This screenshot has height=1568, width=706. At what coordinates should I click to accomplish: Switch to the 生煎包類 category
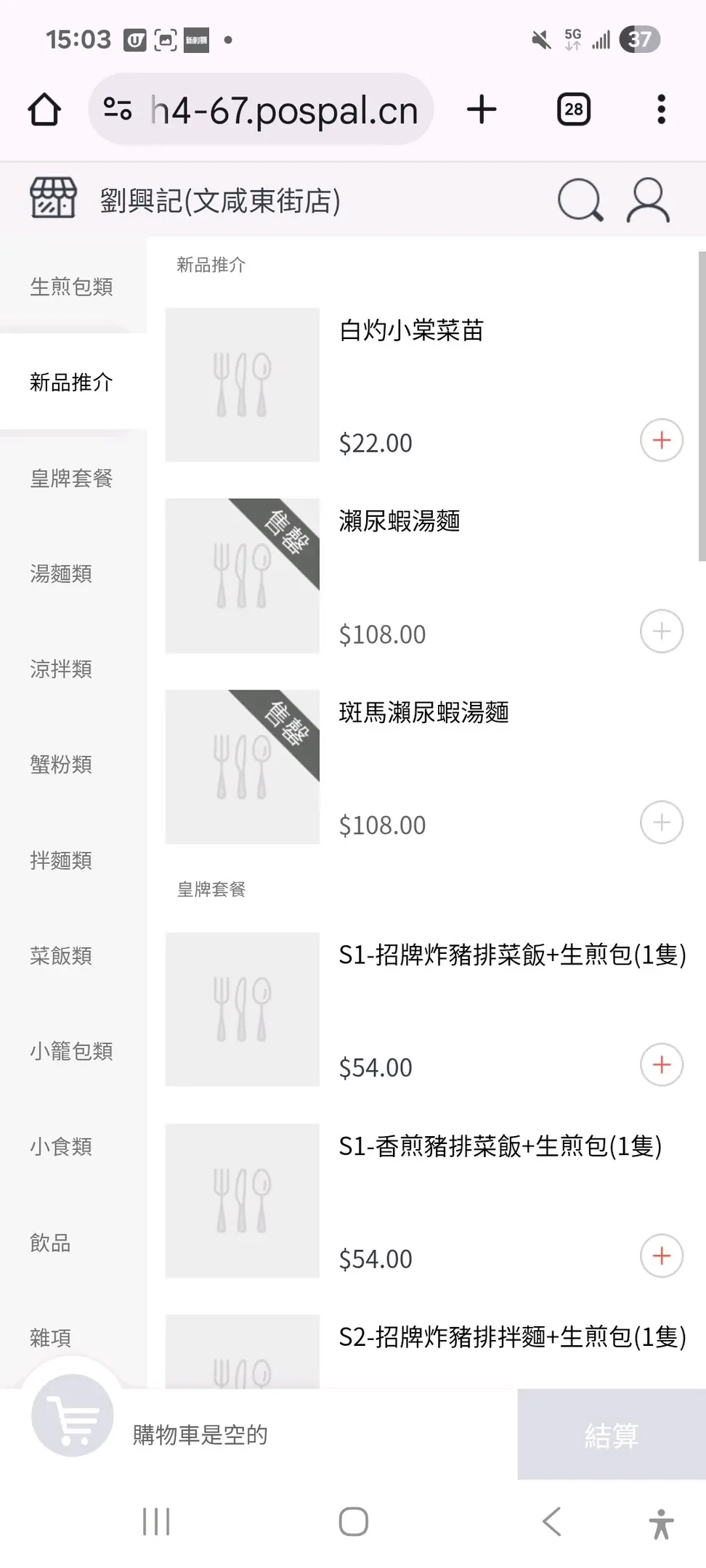click(x=71, y=287)
